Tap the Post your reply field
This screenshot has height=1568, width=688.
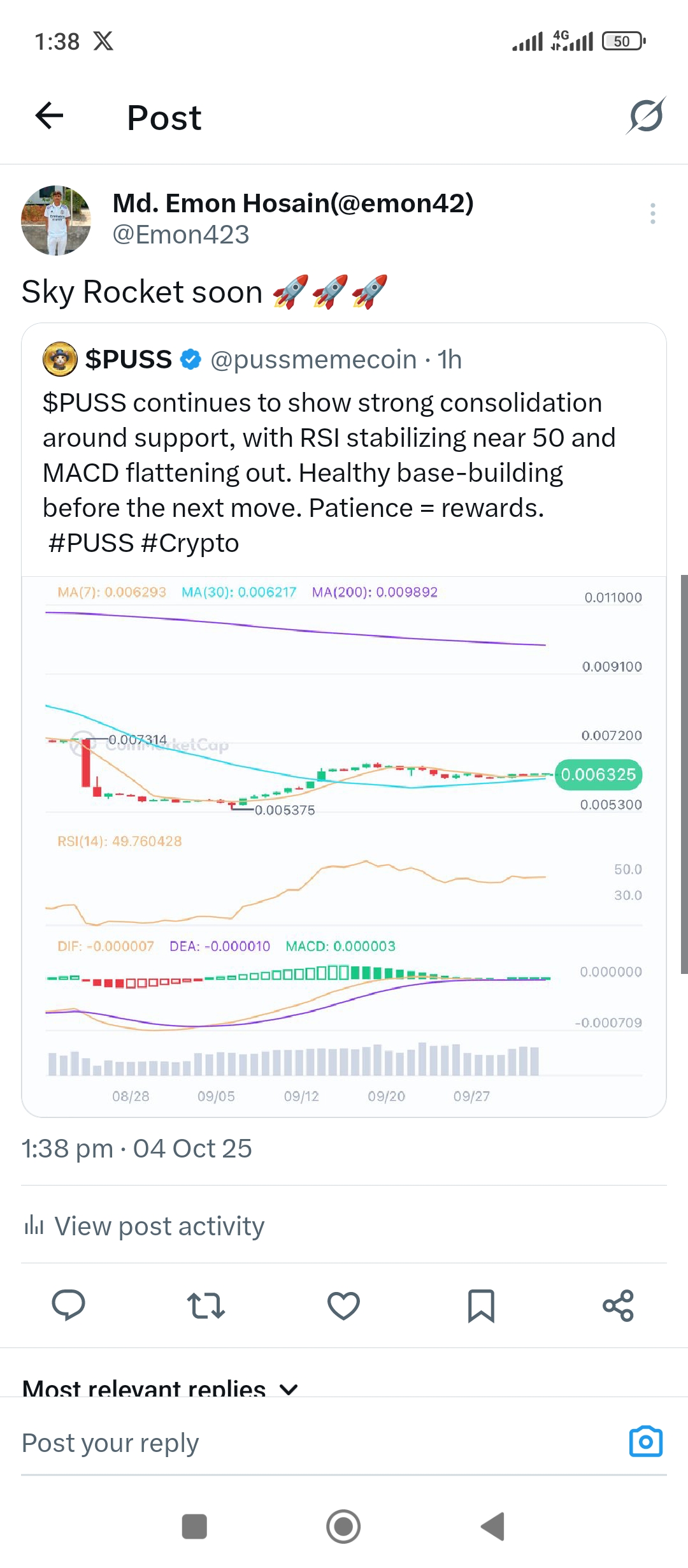point(255,1443)
